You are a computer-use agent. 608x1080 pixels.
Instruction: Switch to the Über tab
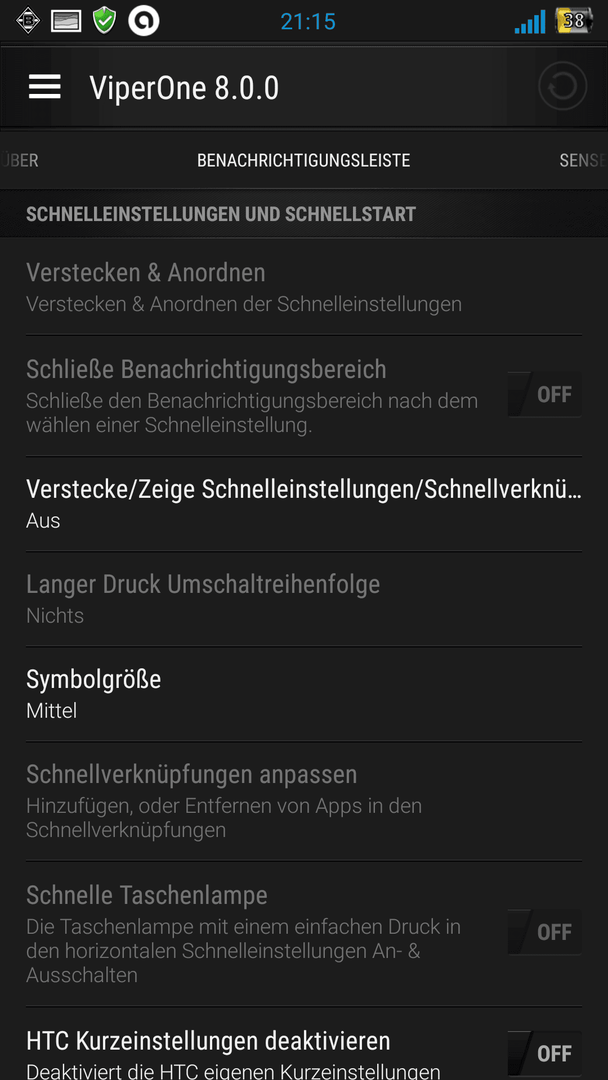click(19, 160)
